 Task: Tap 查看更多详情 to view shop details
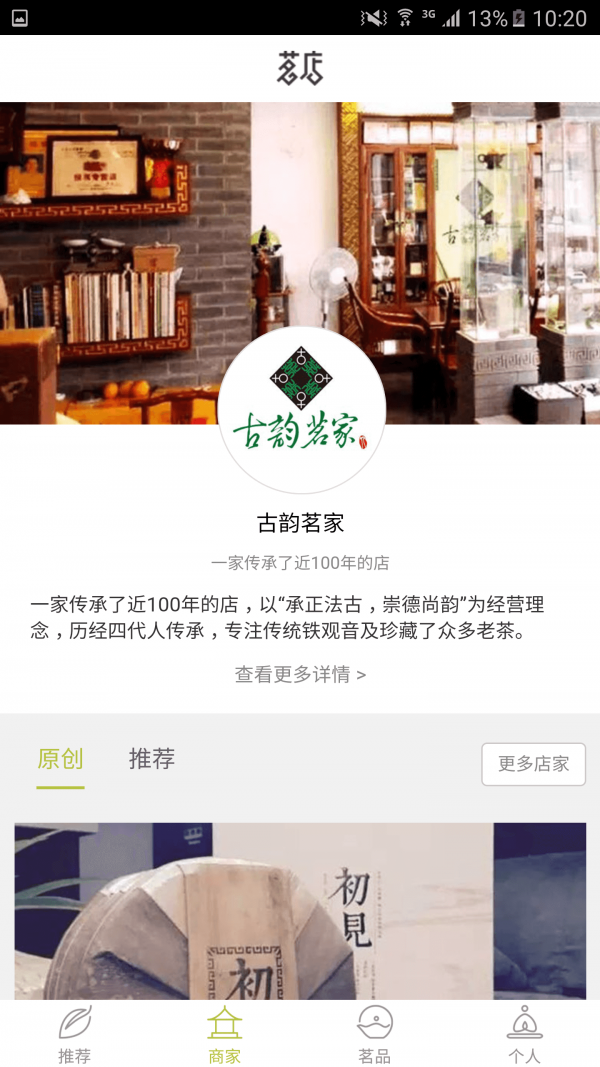[x=300, y=675]
